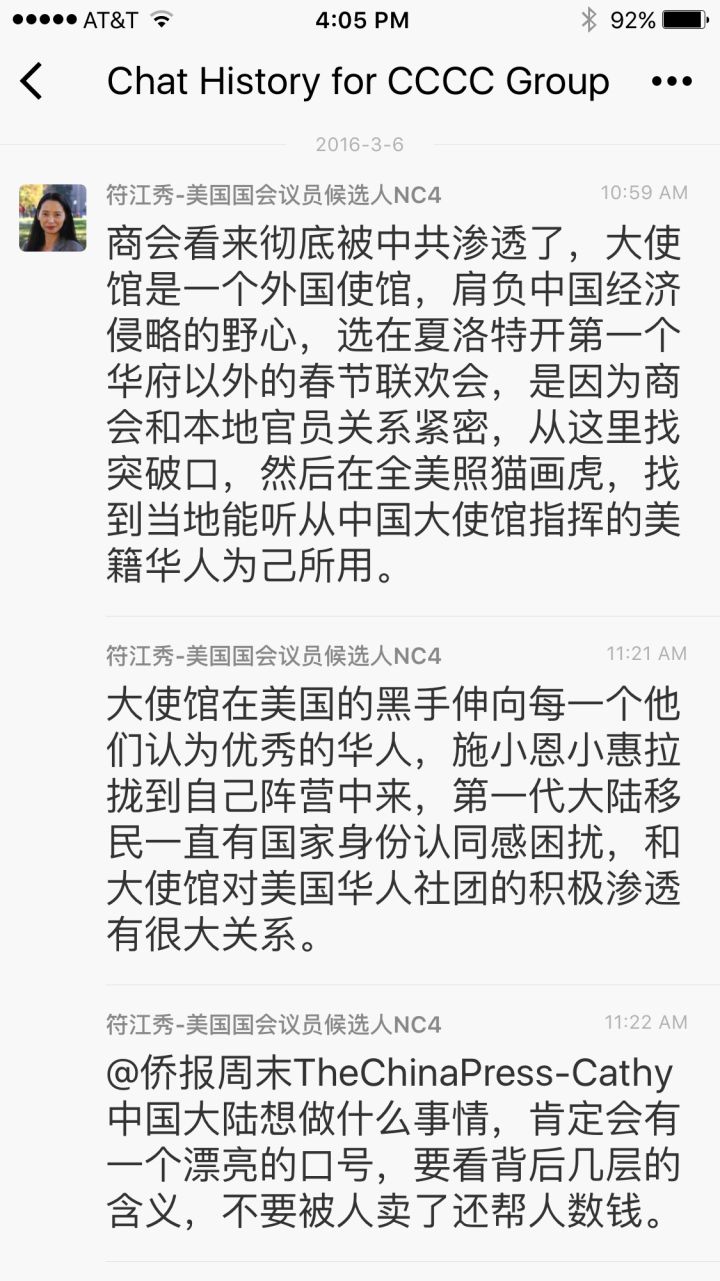Screen dimensions: 720x1281
Task: Open the sender's profile picture
Action: [x=53, y=217]
